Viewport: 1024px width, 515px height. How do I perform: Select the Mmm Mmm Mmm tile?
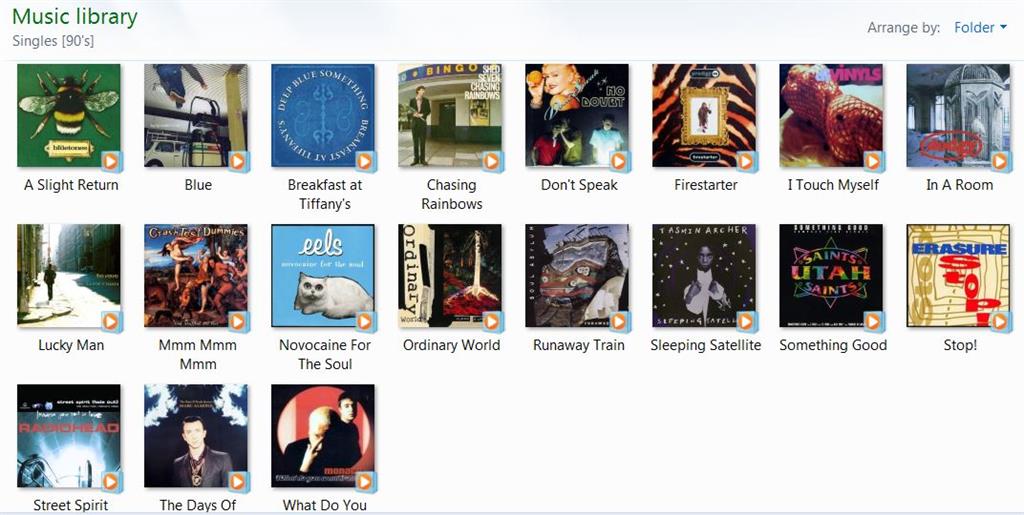pyautogui.click(x=196, y=276)
